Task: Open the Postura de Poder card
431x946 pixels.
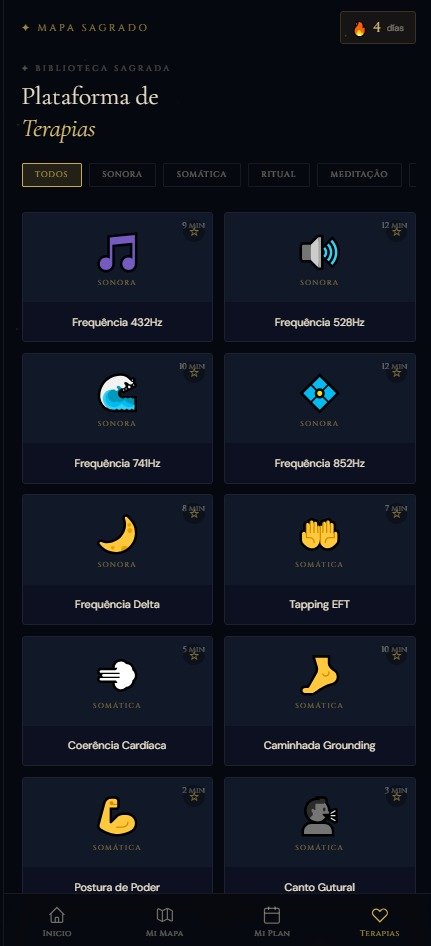Action: (x=117, y=836)
